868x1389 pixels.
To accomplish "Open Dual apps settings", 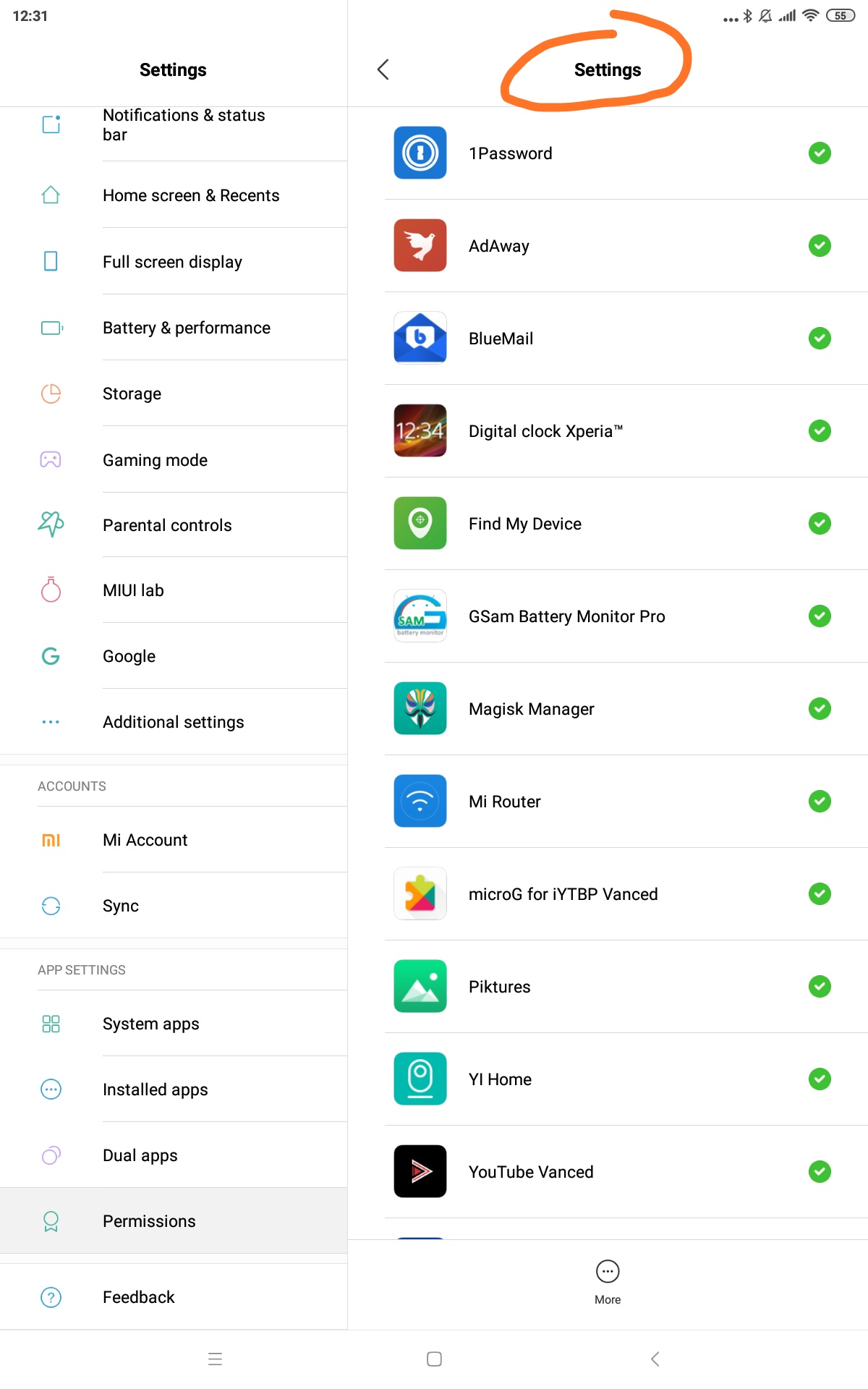I will coord(174,1155).
